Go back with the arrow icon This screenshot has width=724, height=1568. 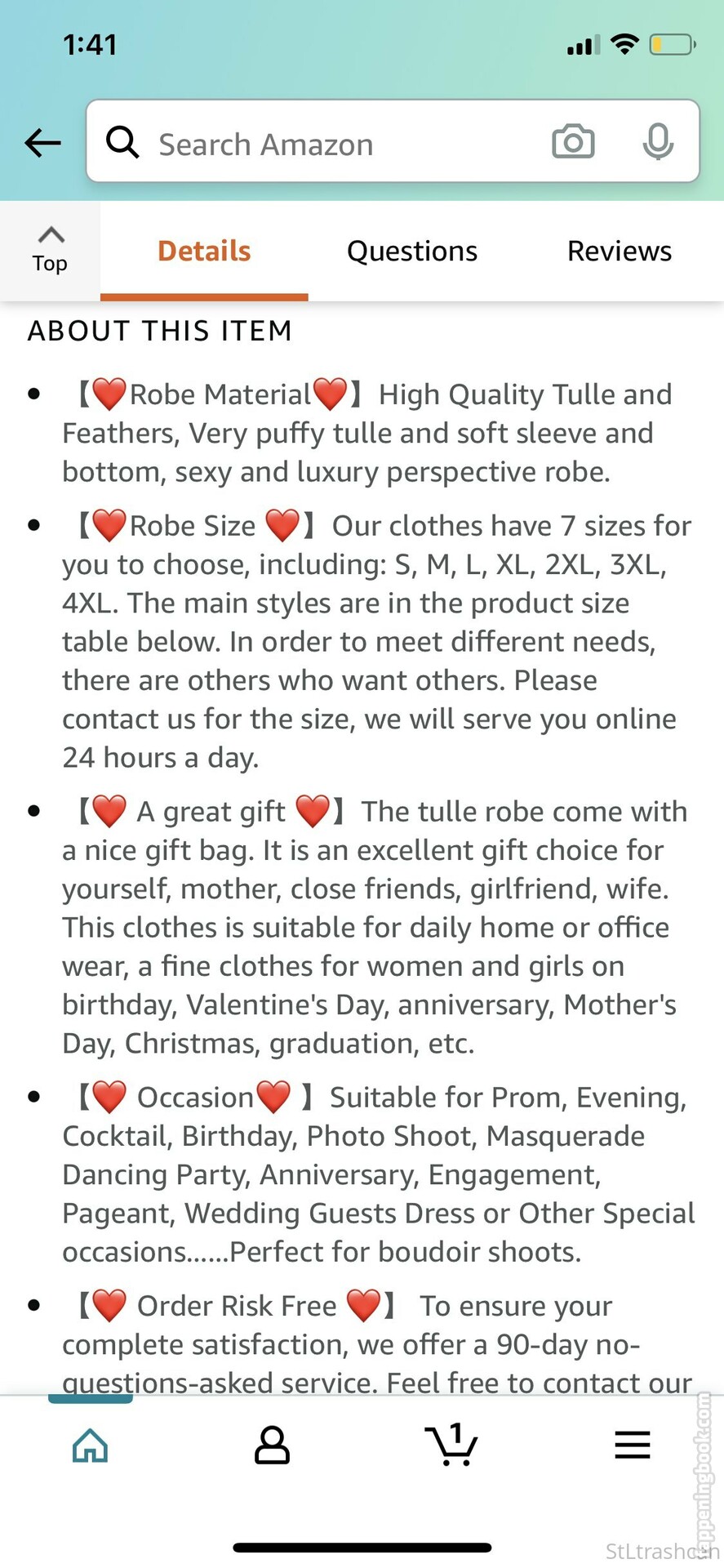coord(42,143)
